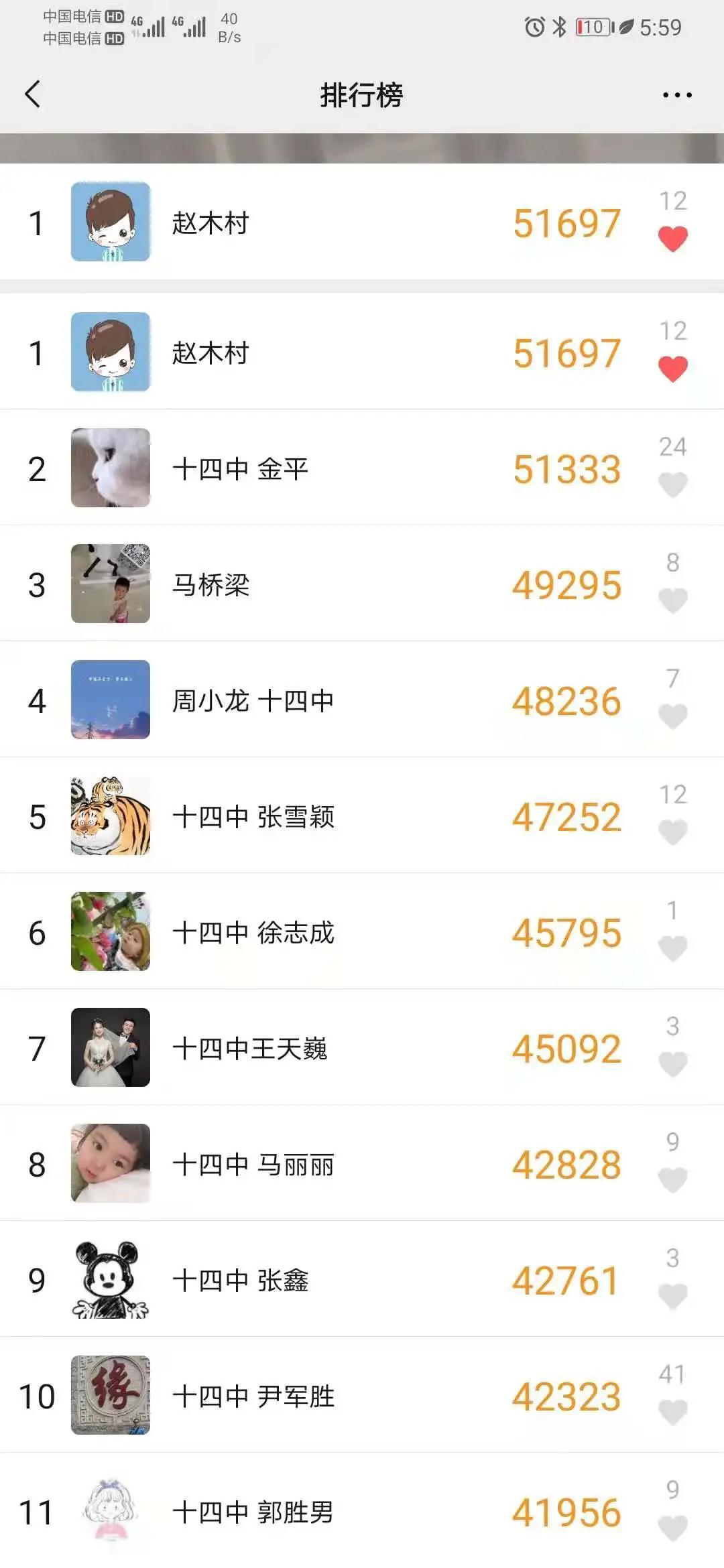Like 十四中 张雪颖's 47252 steps
The height and width of the screenshot is (1568, 724).
(672, 832)
